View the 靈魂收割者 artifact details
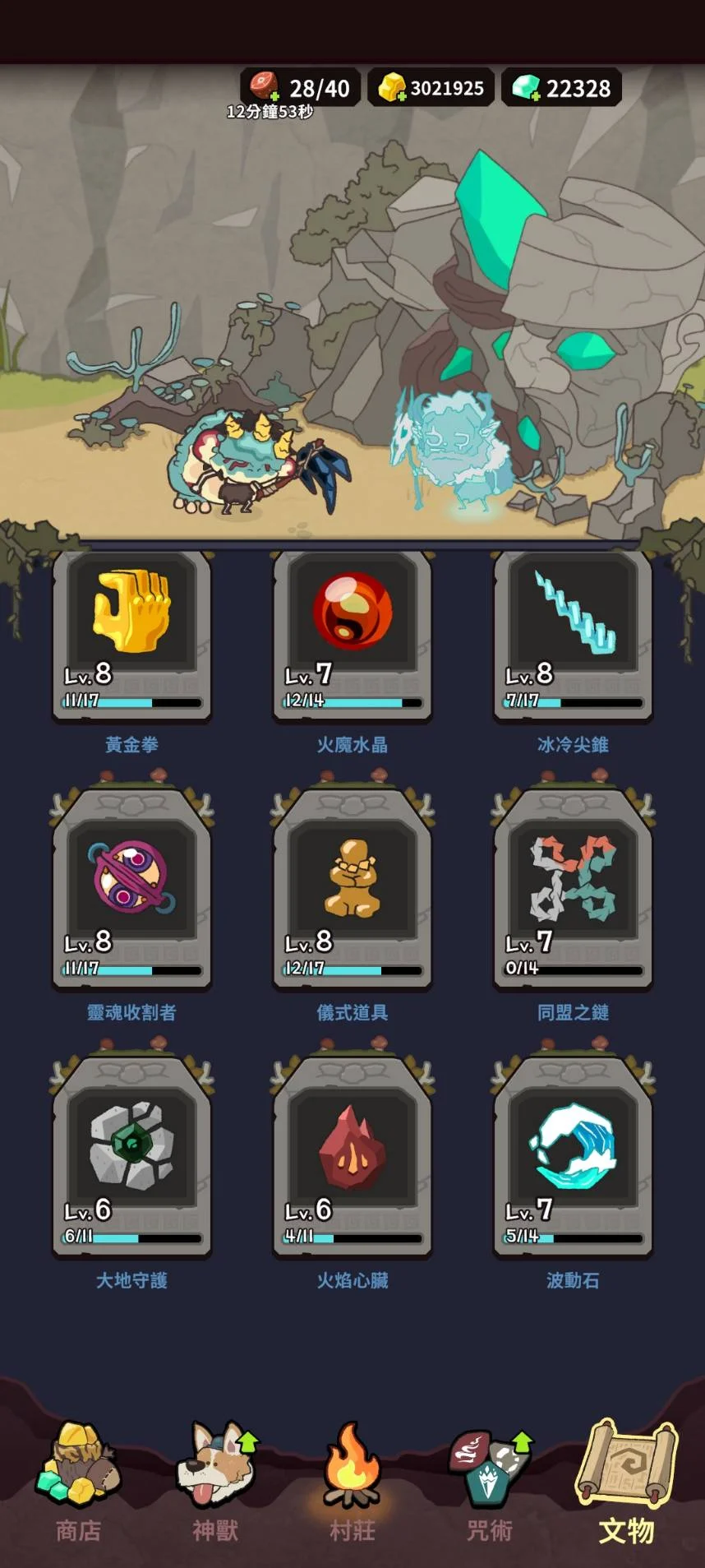Screen dimensions: 705x1568 pos(131,890)
